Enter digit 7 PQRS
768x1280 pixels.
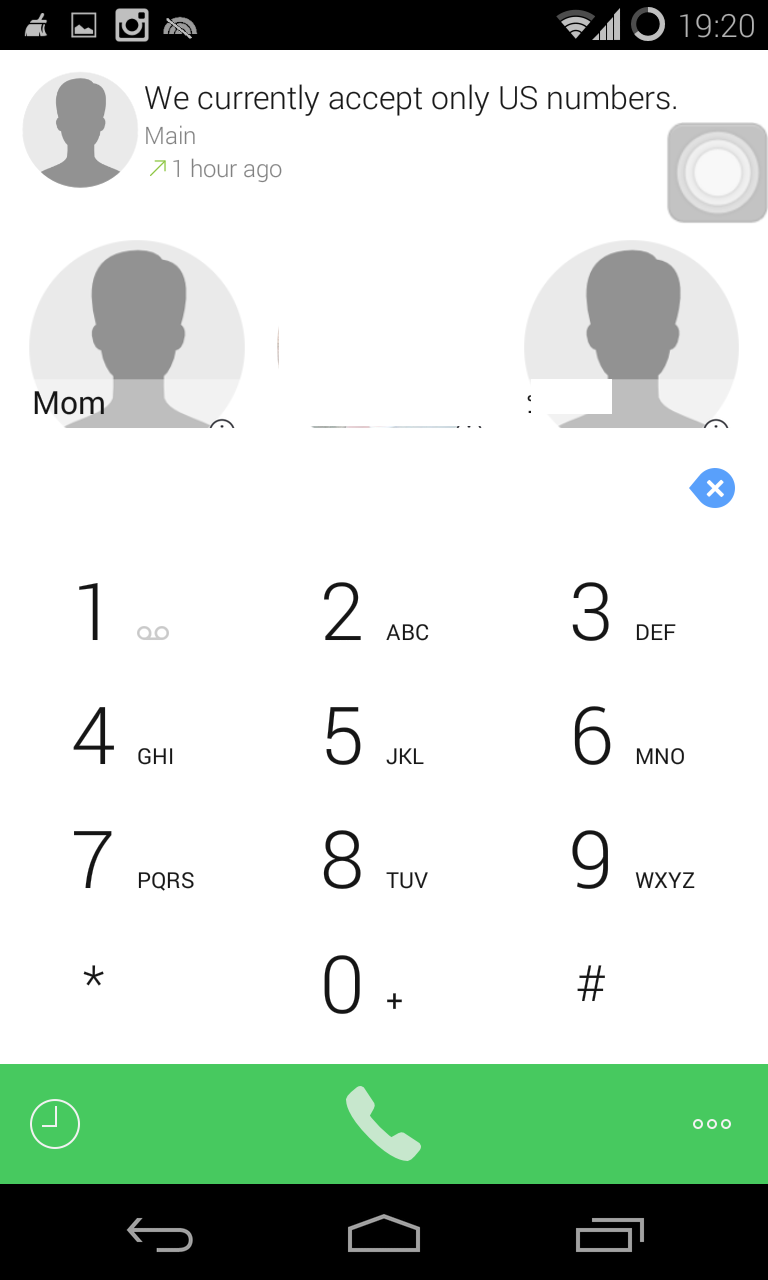(x=120, y=861)
